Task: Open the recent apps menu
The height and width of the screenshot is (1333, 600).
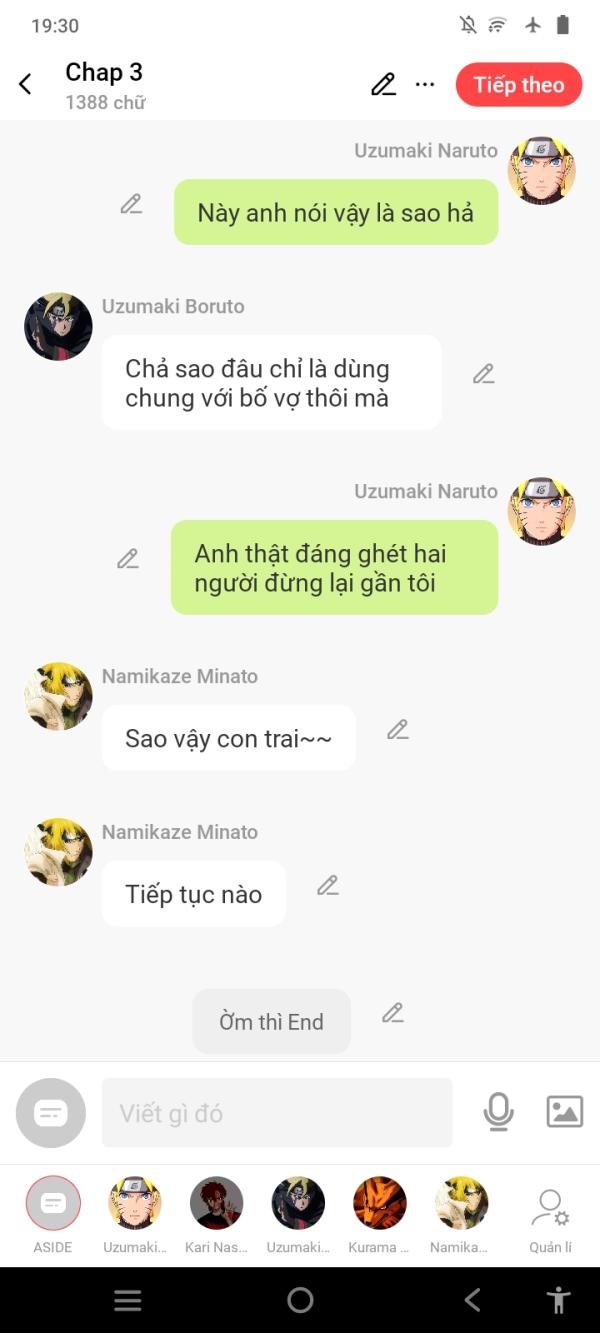Action: pos(127,1300)
